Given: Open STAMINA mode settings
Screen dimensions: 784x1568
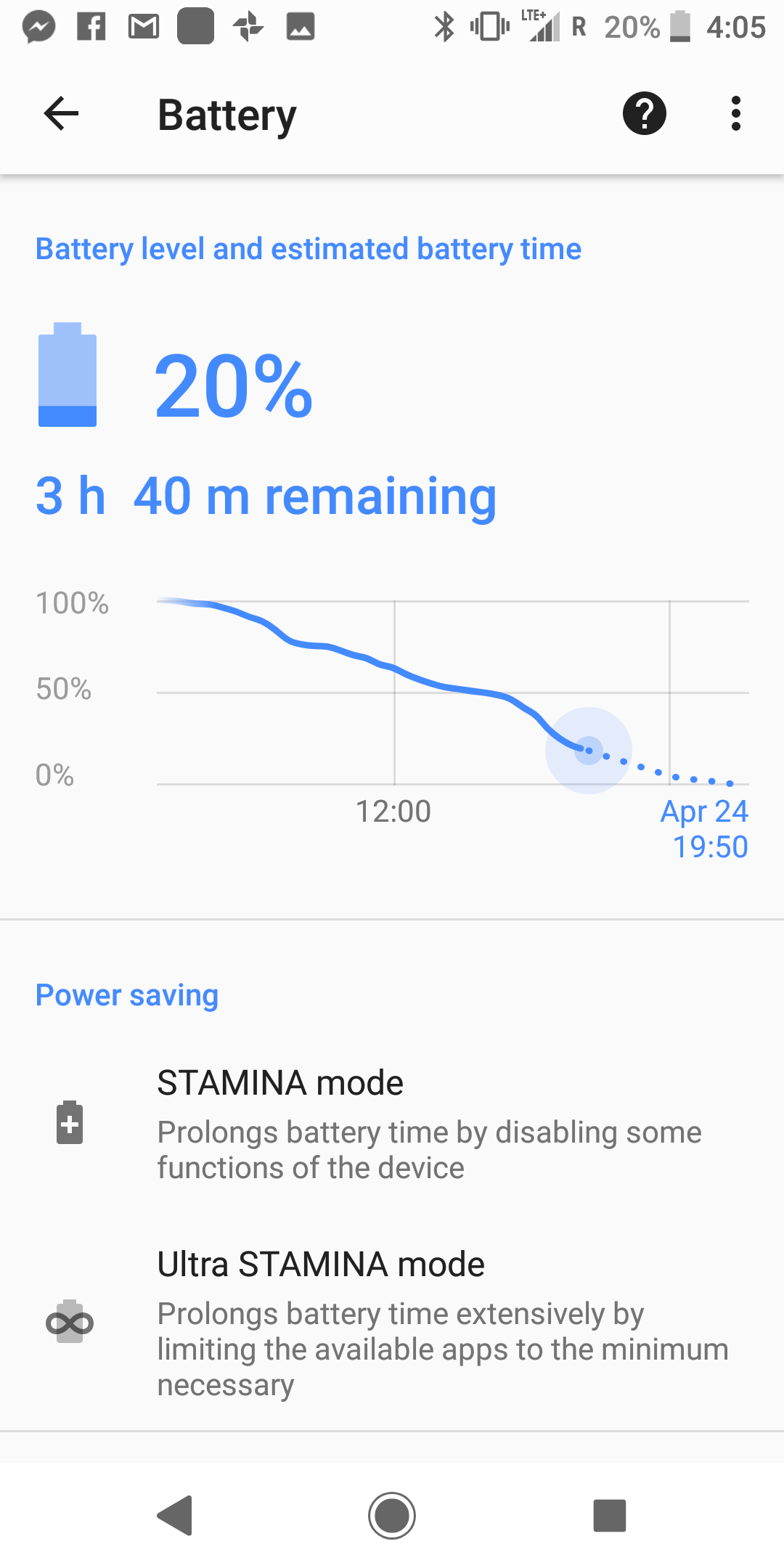Looking at the screenshot, I should click(392, 1124).
